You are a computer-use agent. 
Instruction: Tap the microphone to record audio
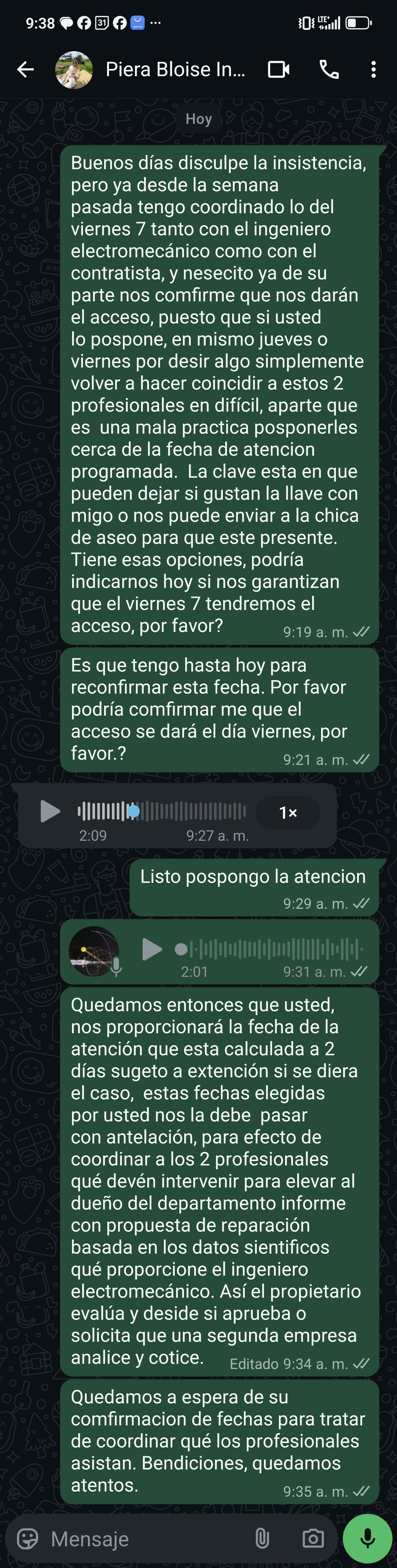[367, 1539]
